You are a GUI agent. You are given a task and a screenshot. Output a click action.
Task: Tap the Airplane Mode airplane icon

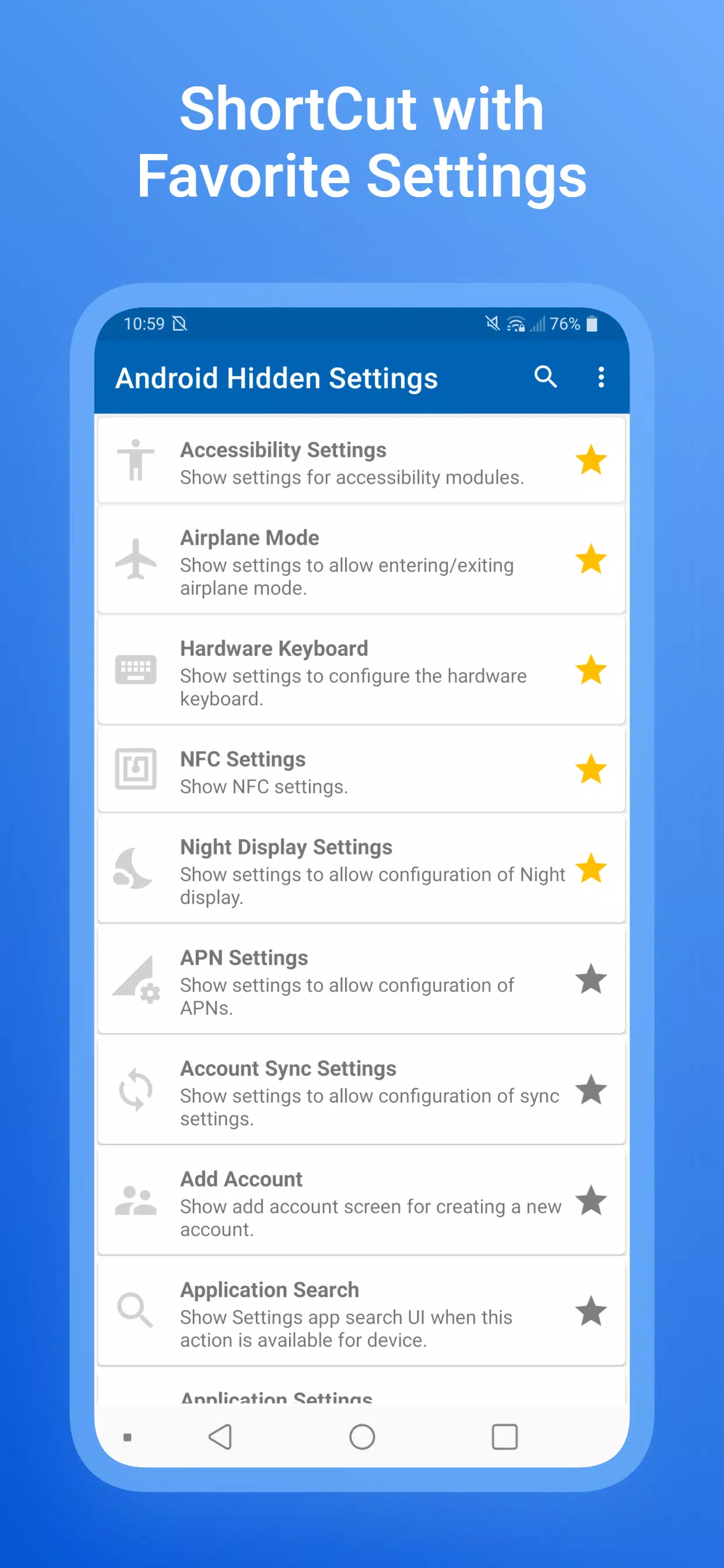pyautogui.click(x=136, y=560)
